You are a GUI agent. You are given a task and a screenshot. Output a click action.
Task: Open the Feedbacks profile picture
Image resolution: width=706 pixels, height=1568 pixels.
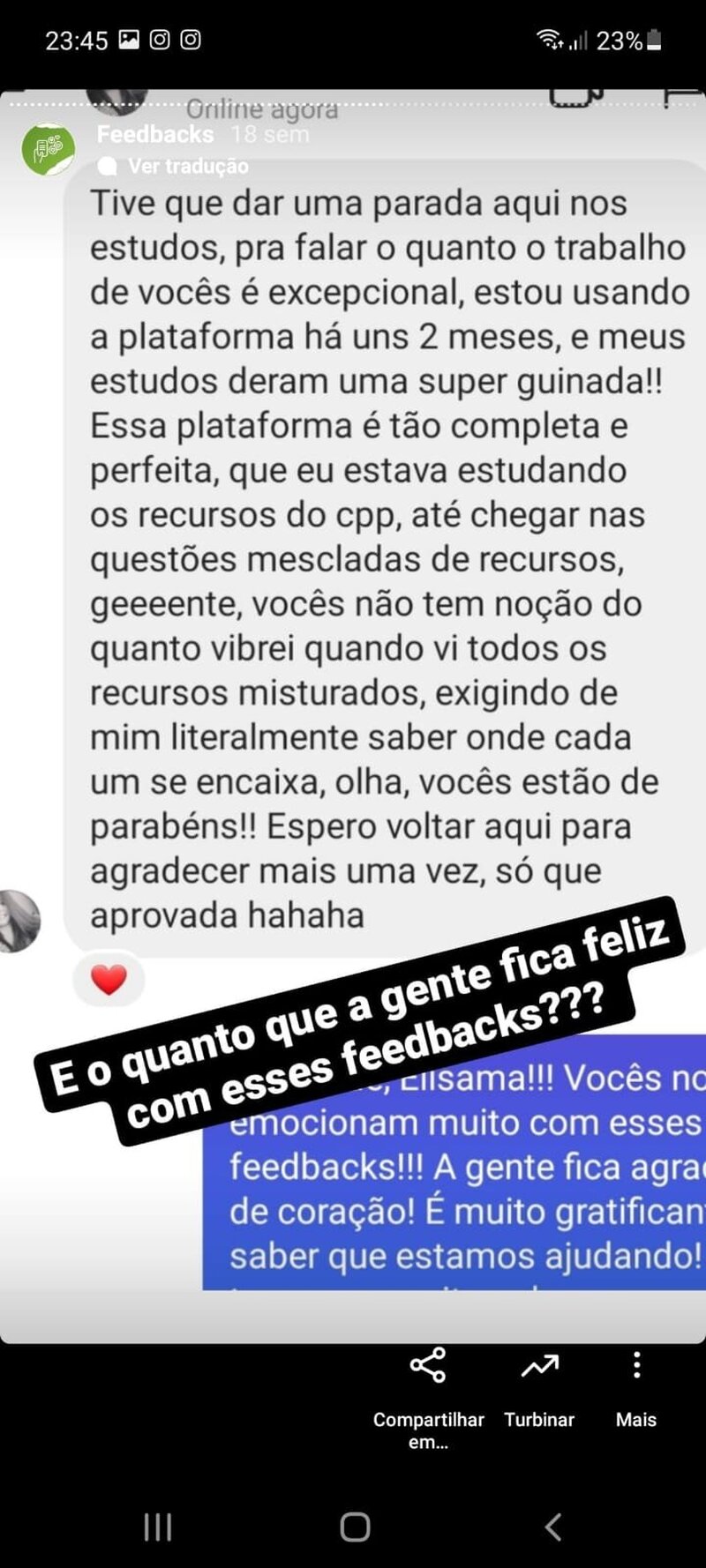tap(49, 148)
